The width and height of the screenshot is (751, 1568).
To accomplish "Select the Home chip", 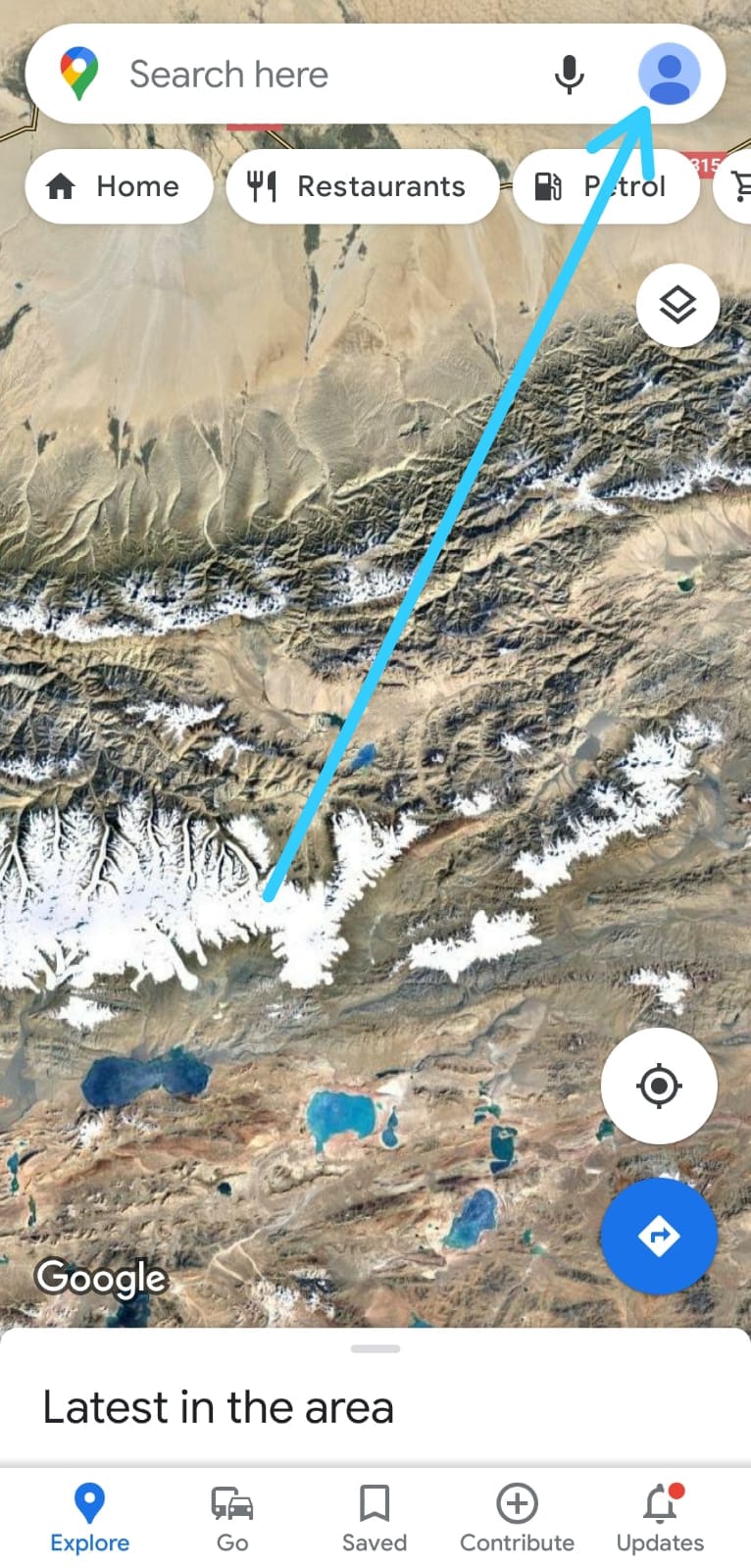I will pos(119,186).
